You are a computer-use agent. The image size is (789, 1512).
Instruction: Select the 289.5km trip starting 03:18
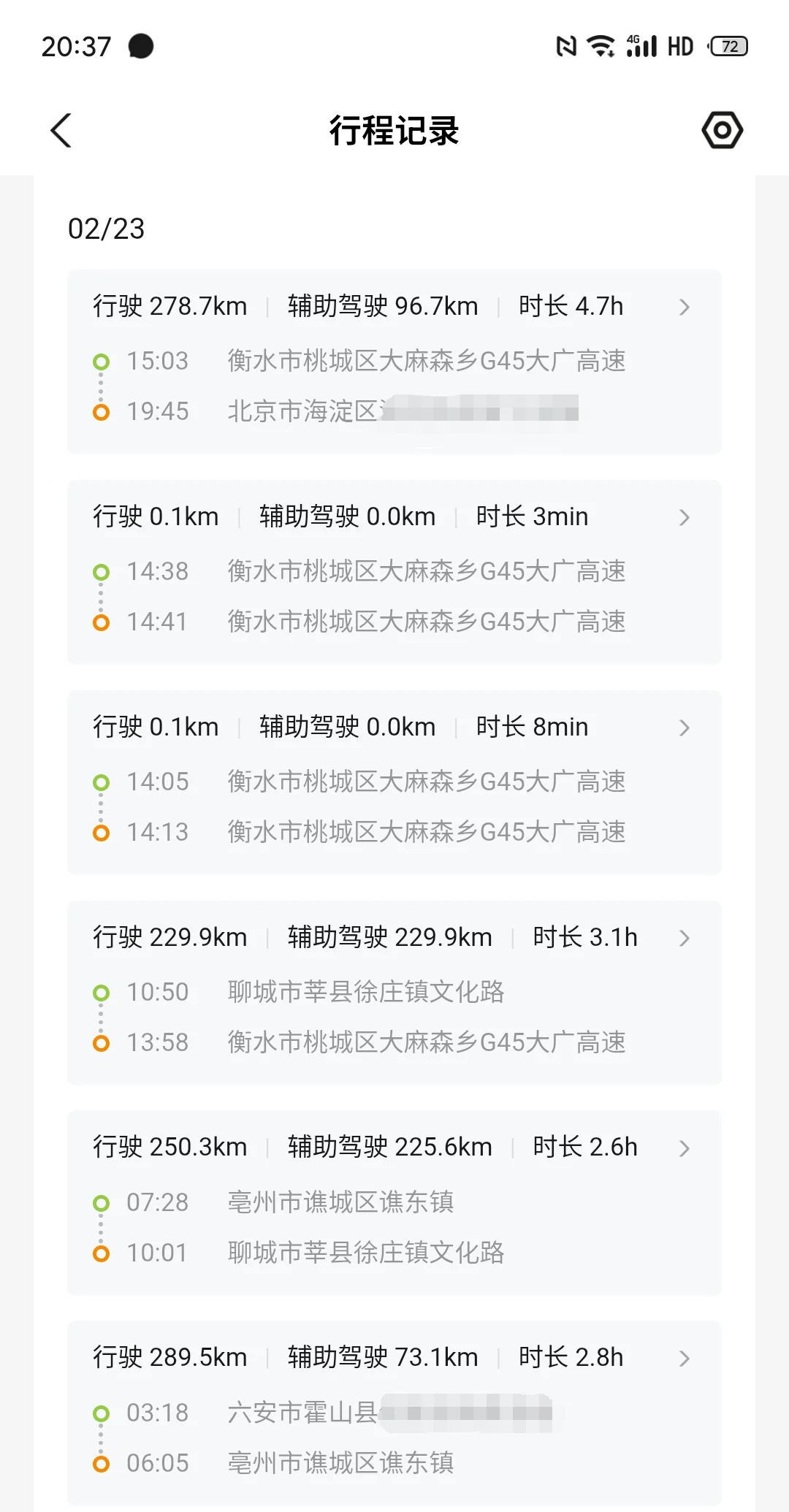[x=394, y=1413]
